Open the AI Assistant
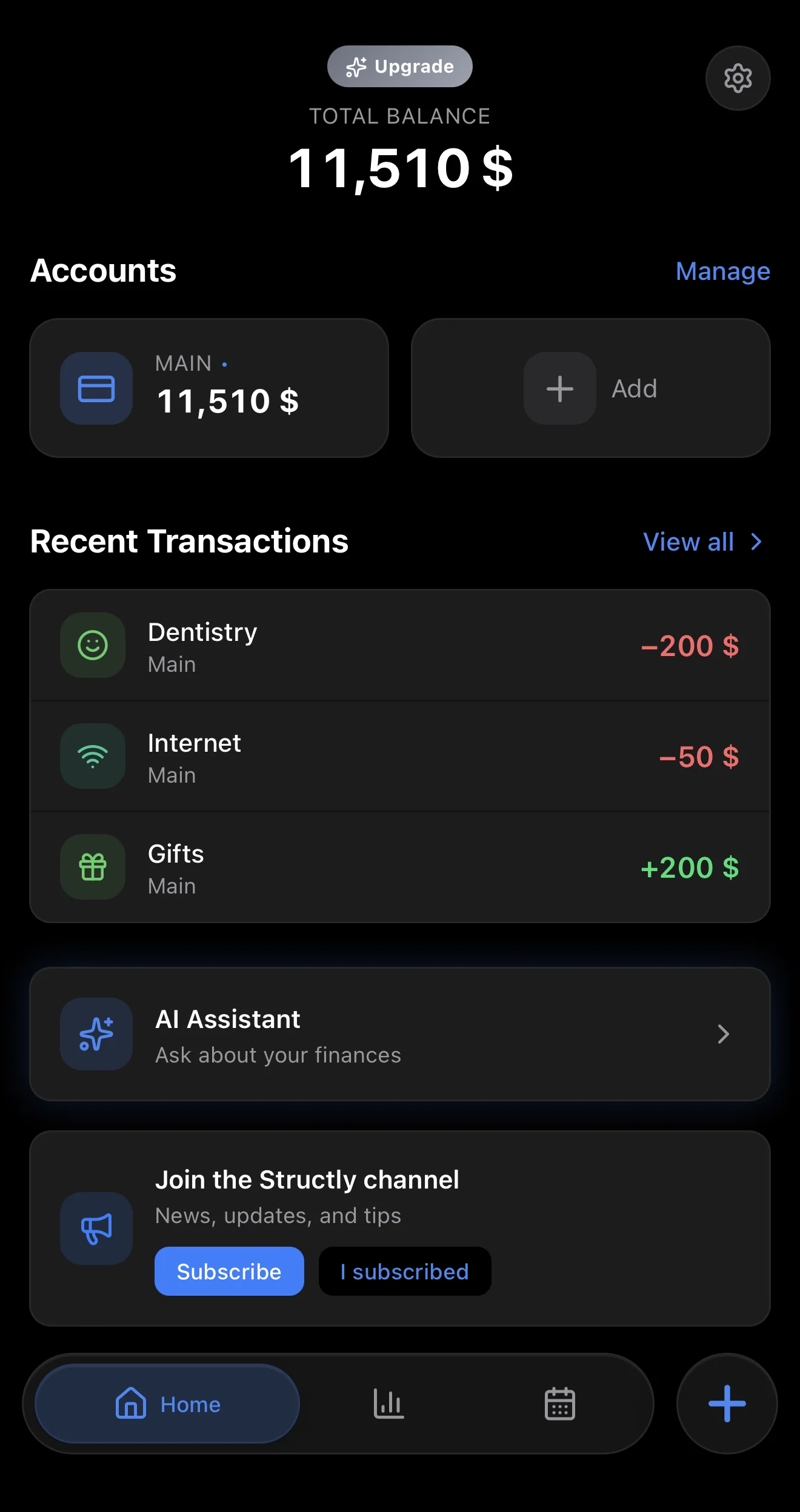800x1512 pixels. pyautogui.click(x=400, y=1034)
